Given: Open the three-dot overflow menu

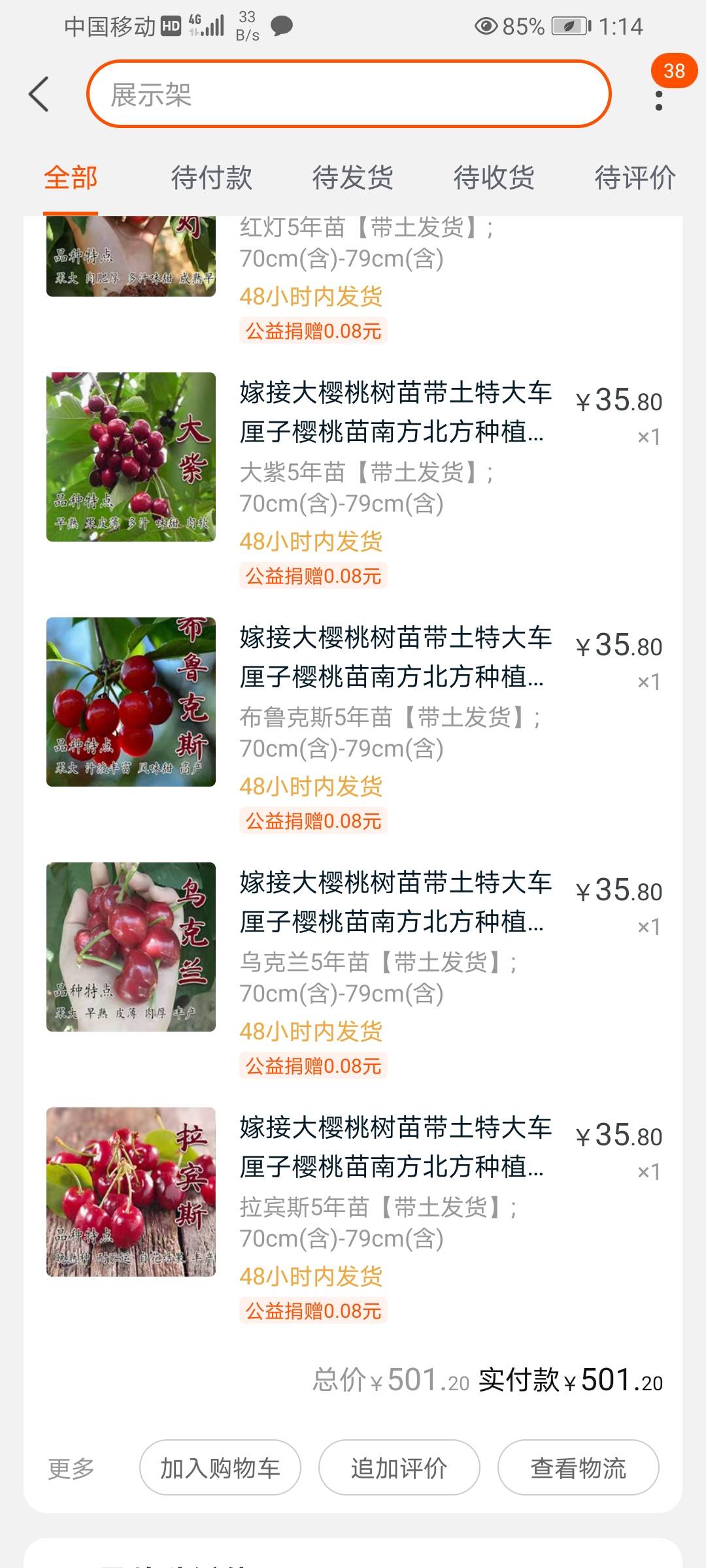Looking at the screenshot, I should point(658,101).
